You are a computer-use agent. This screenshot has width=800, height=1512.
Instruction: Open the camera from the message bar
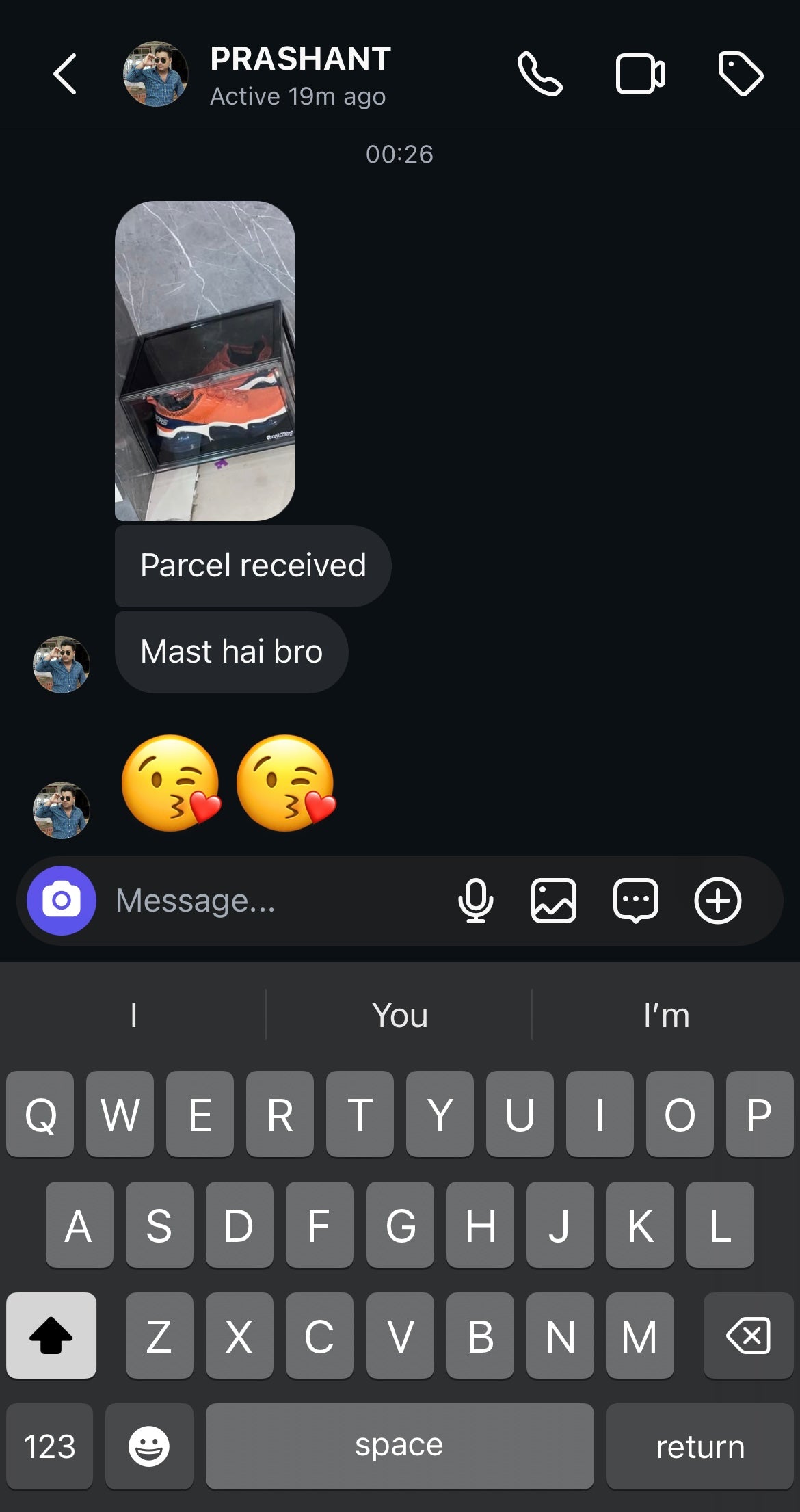click(x=62, y=901)
